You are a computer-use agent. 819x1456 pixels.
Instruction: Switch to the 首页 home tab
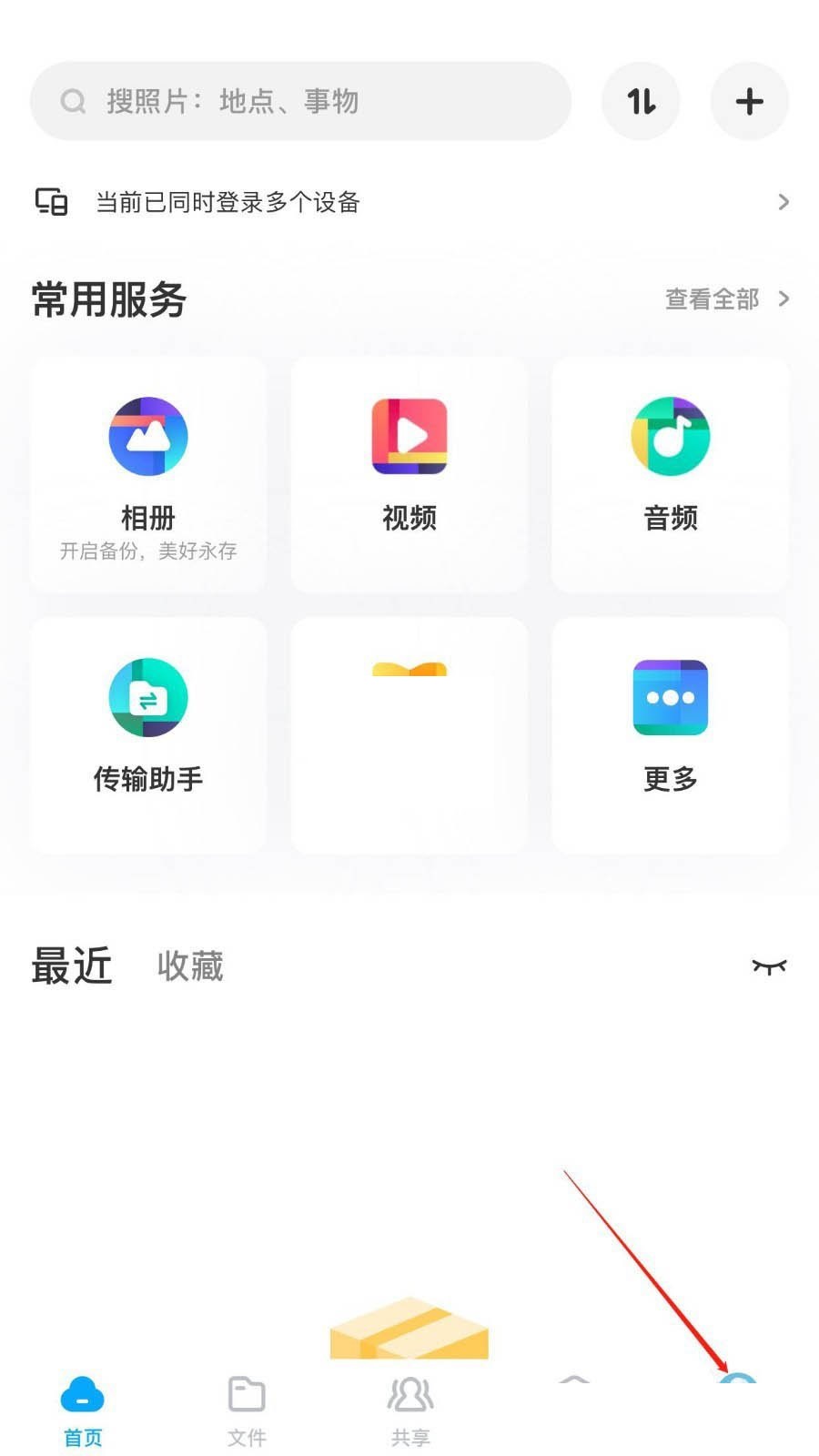[83, 1406]
